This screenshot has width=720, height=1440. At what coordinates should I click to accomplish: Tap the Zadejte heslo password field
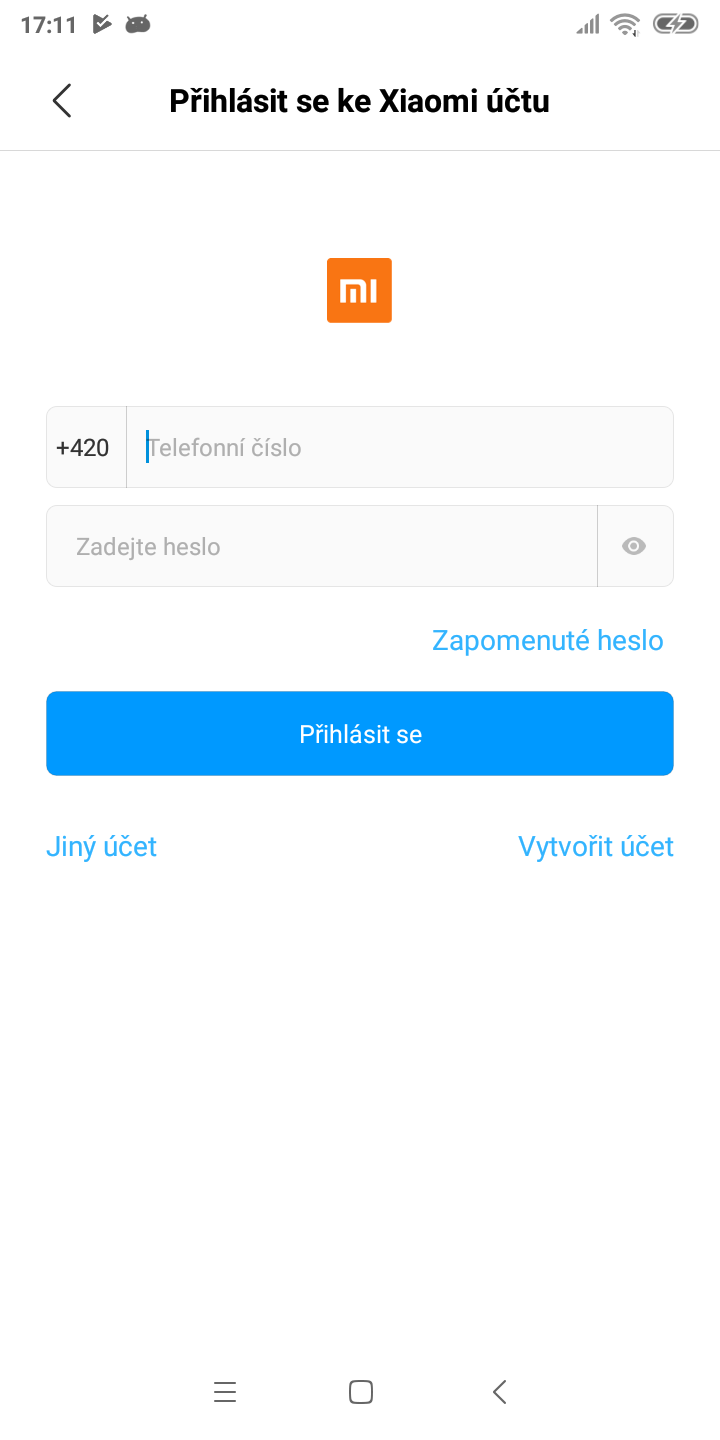[320, 547]
